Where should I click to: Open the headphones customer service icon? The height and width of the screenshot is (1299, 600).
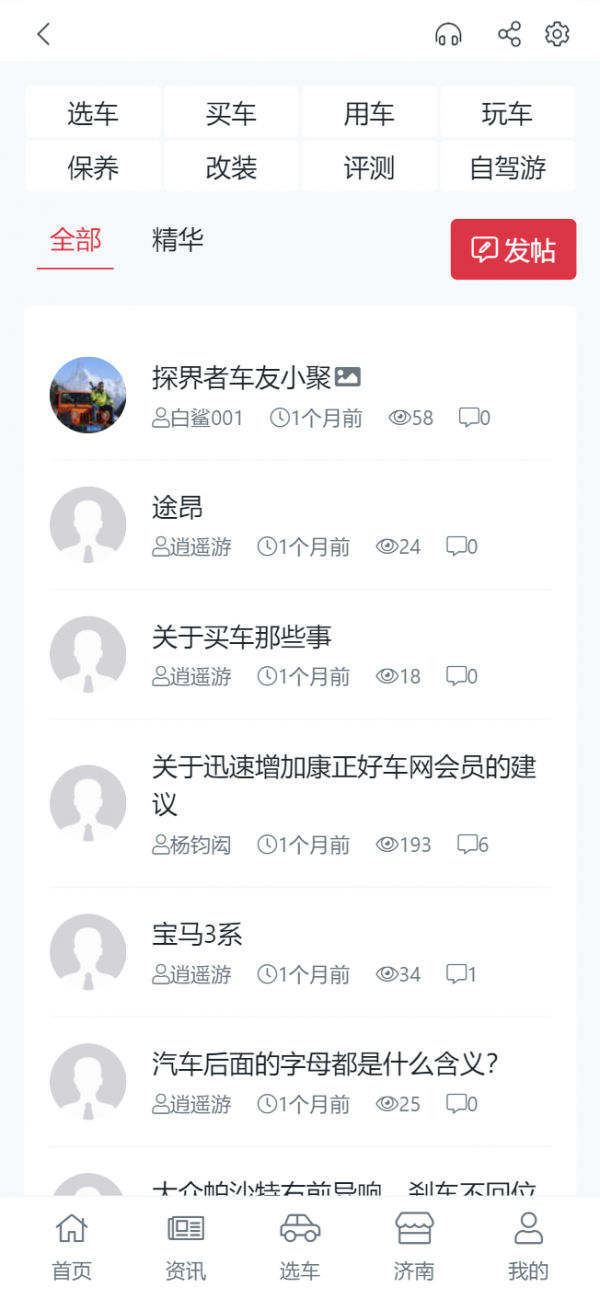(x=449, y=34)
